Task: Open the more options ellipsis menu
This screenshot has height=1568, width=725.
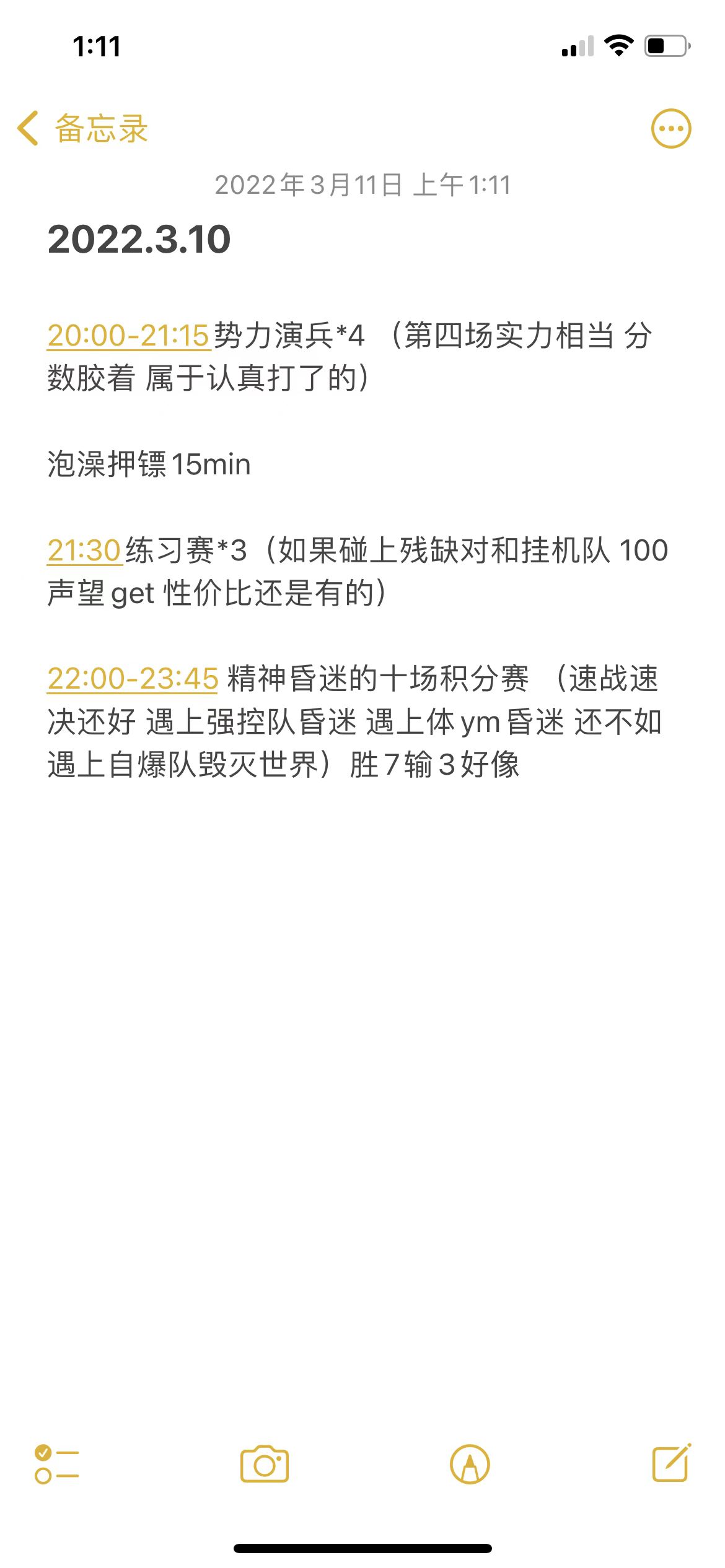Action: pyautogui.click(x=671, y=129)
